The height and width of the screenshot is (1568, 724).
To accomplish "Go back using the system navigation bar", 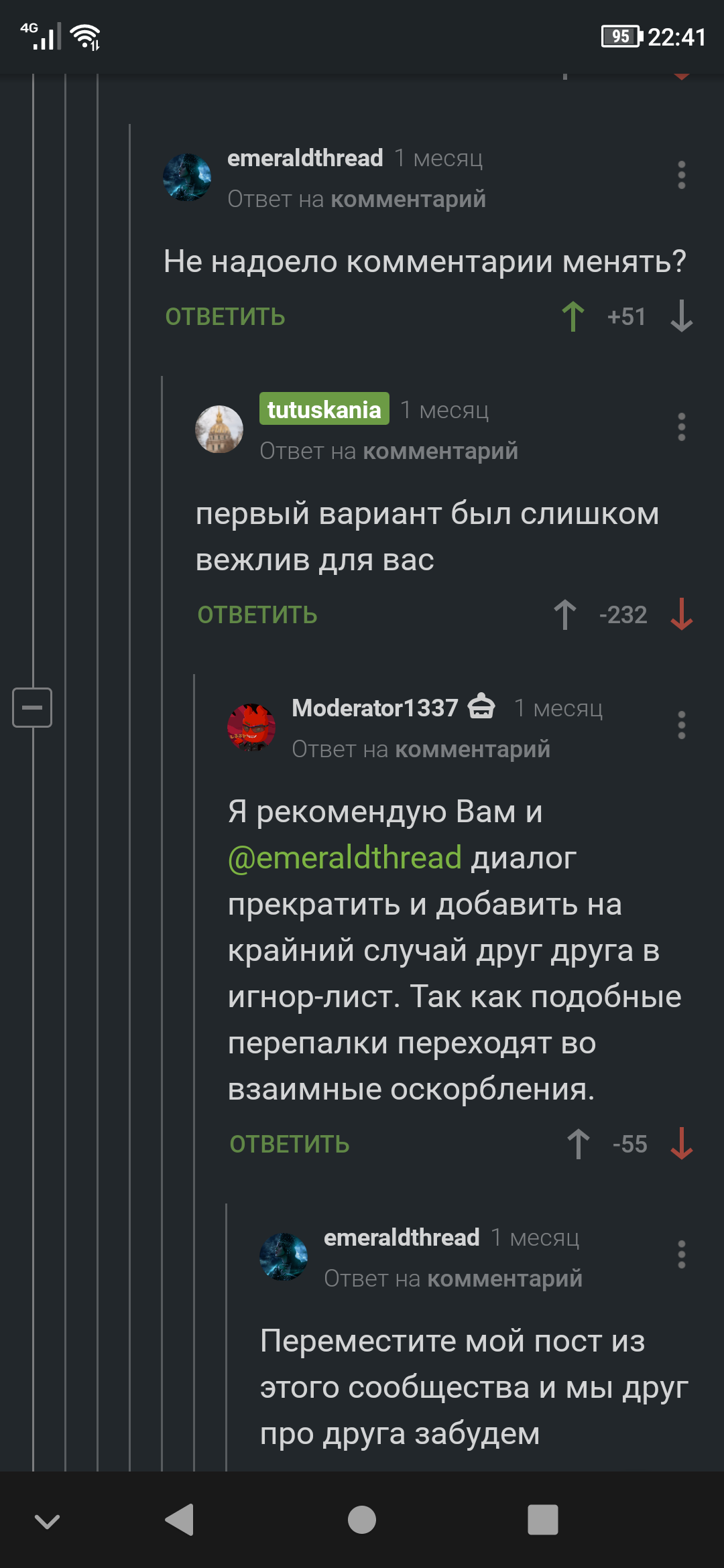I will [x=180, y=1520].
